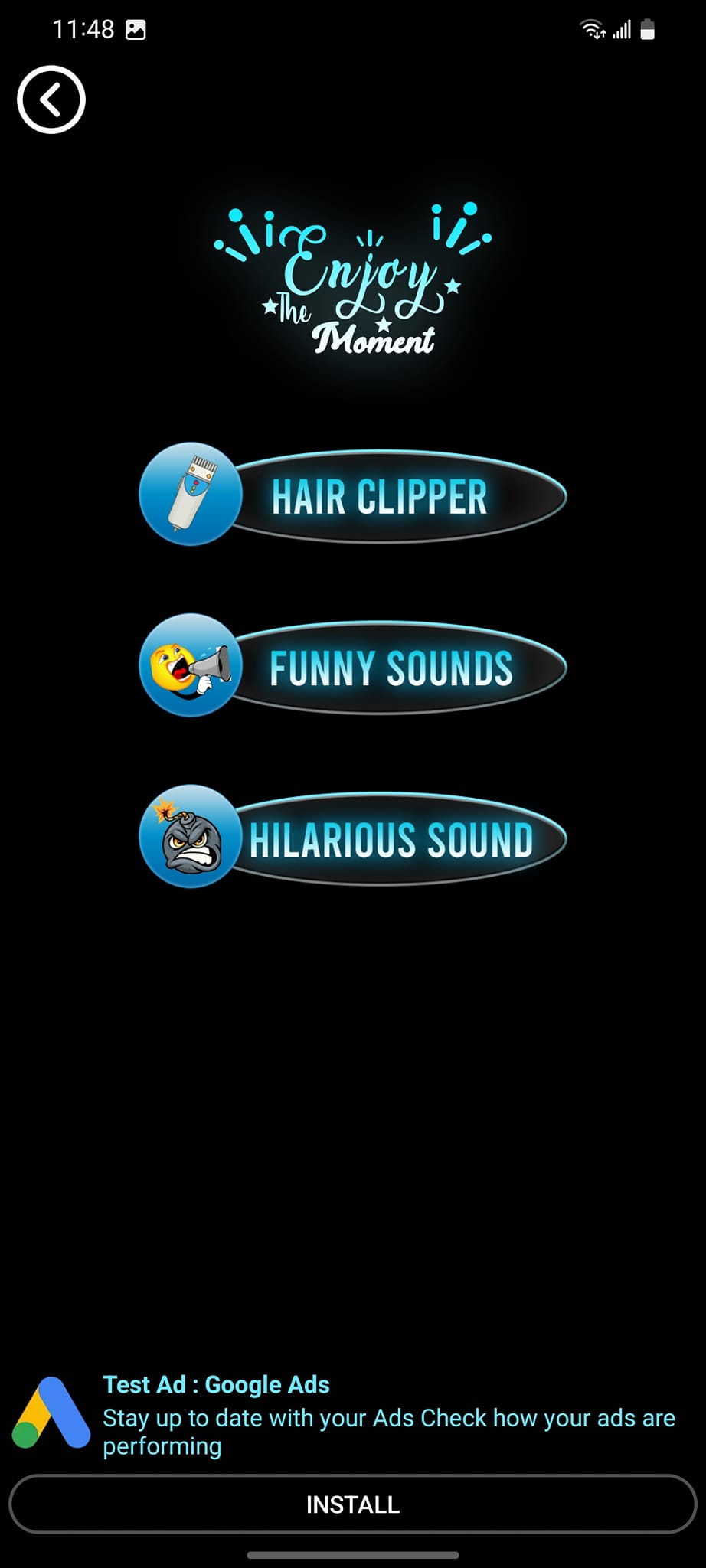Open the Hilarious Sound section
The width and height of the screenshot is (706, 1568).
353,839
